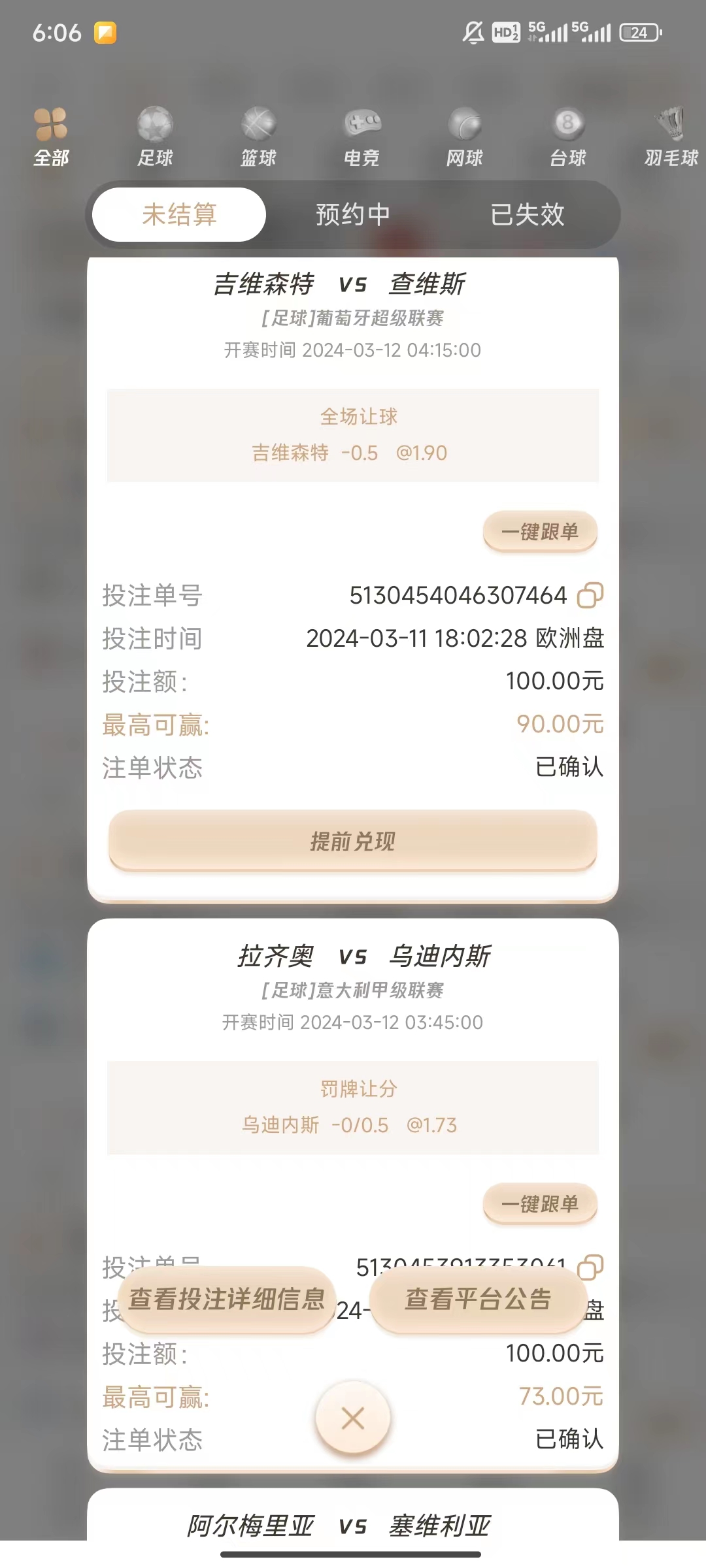The height and width of the screenshot is (1568, 706).
Task: Tap 一键跟单 on the 吉维森特 vs 查维斯 bet
Action: [x=540, y=531]
